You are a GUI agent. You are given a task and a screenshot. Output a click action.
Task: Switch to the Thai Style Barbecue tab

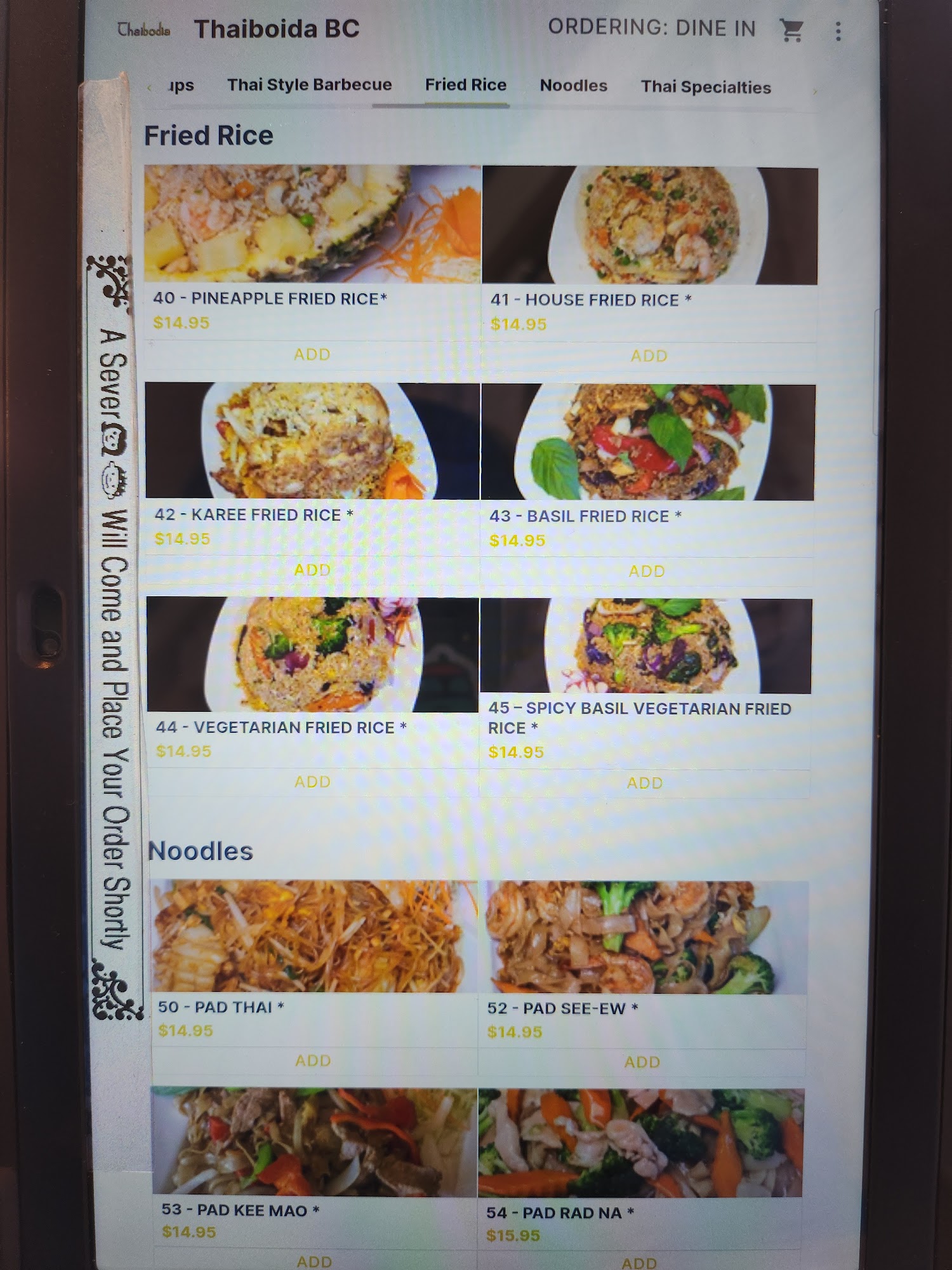pyautogui.click(x=310, y=84)
